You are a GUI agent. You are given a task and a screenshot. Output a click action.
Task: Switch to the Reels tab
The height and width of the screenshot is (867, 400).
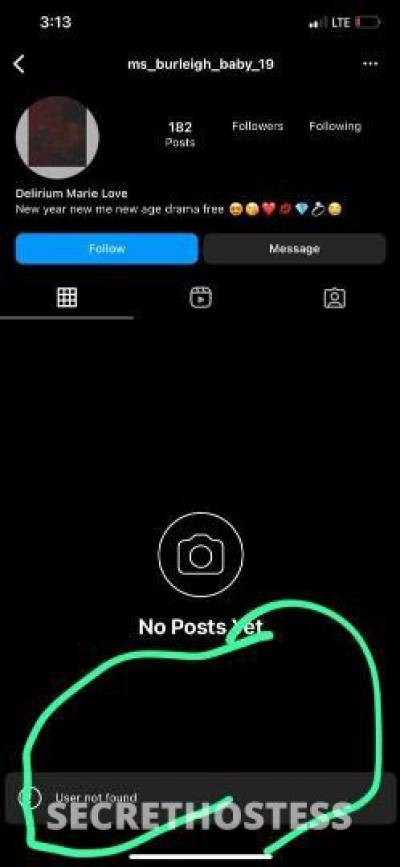click(200, 298)
